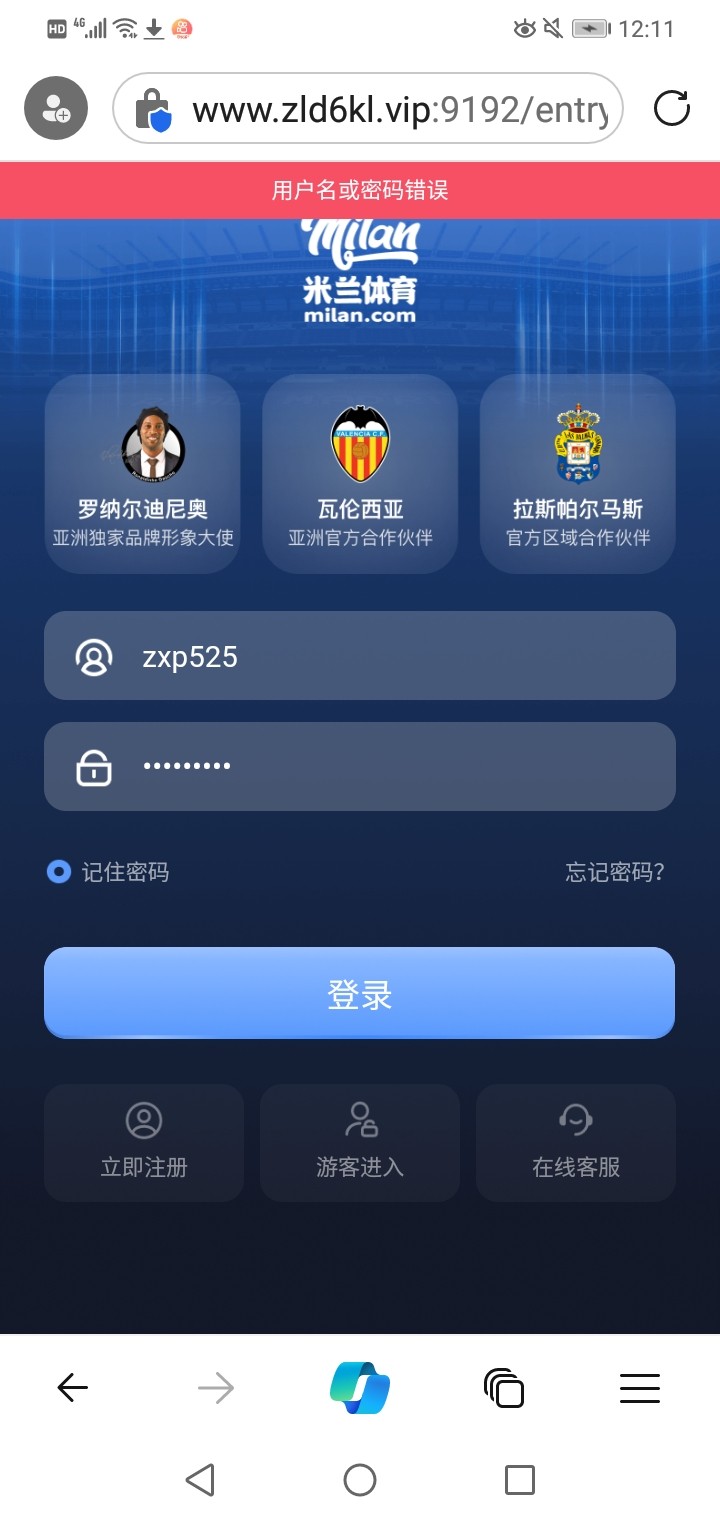Tap the person icon in the username field
Screen dimensions: 720x1520
pos(93,656)
